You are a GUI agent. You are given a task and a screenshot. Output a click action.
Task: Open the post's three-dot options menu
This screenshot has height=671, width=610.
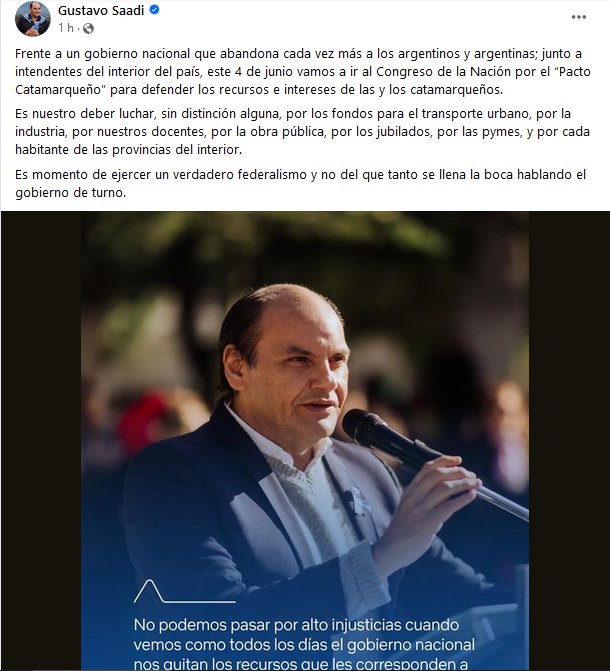[579, 17]
